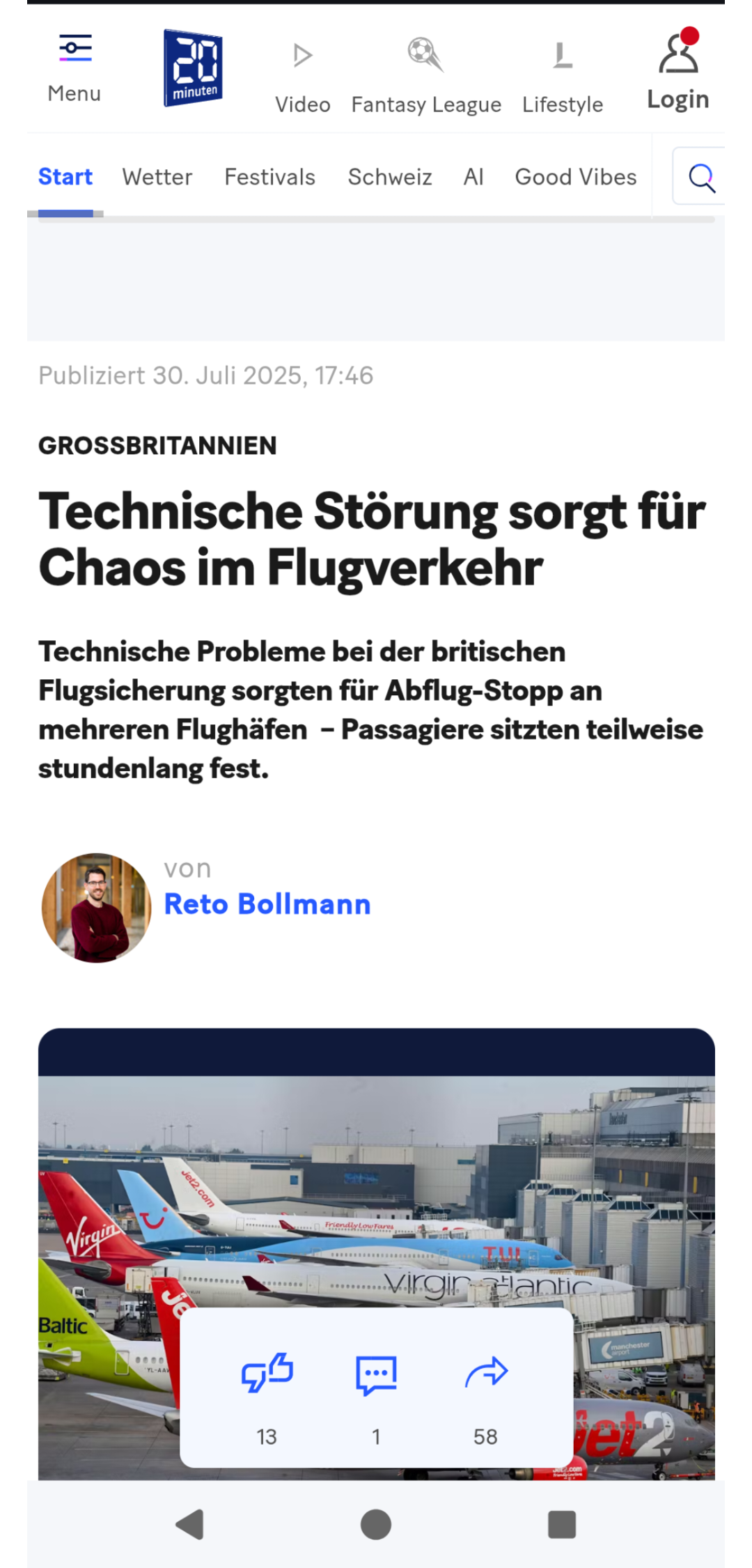Go back with the system back button
This screenshot has height=1568, width=752.
[x=189, y=1525]
